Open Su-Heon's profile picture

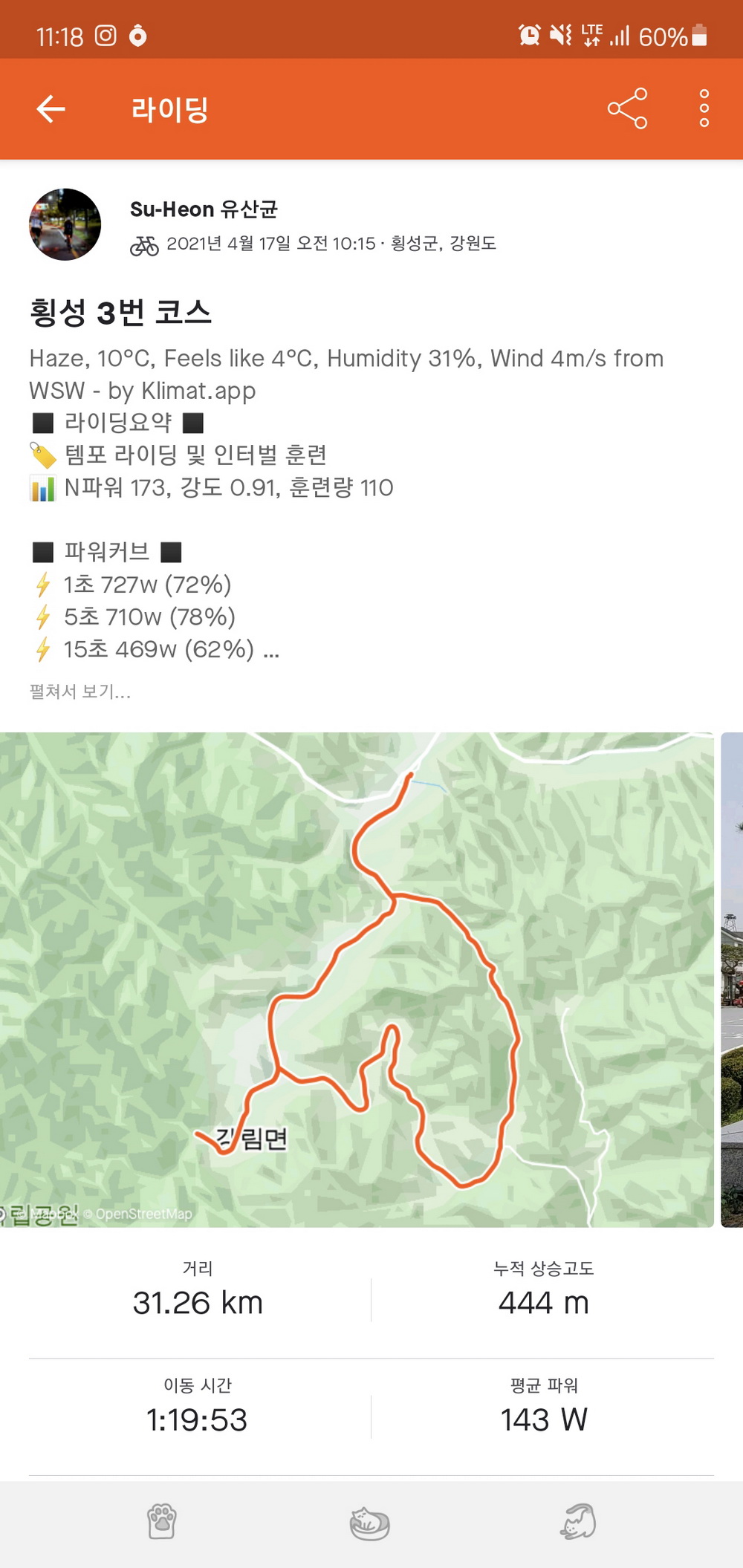65,224
